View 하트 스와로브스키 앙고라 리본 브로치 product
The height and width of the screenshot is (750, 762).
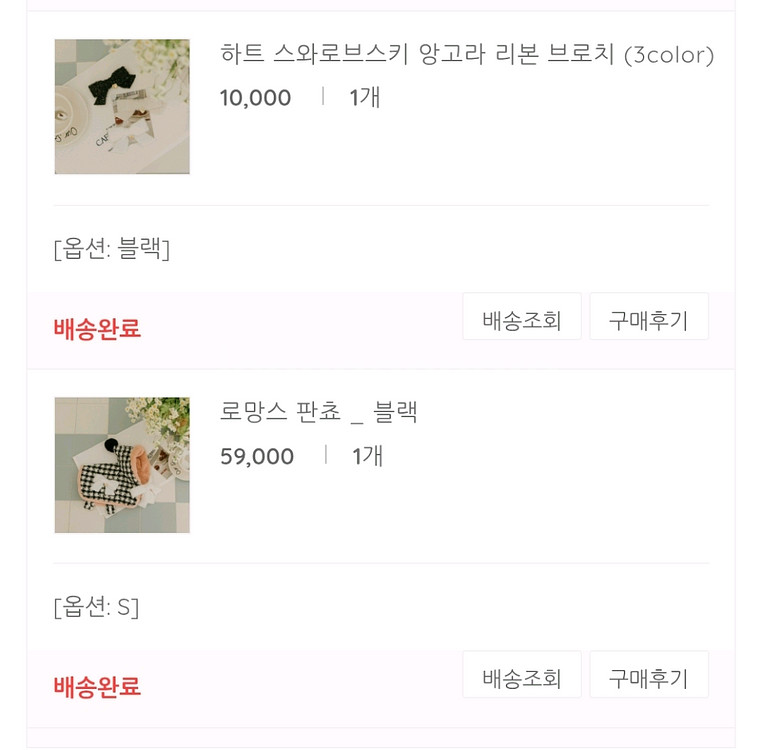click(466, 54)
